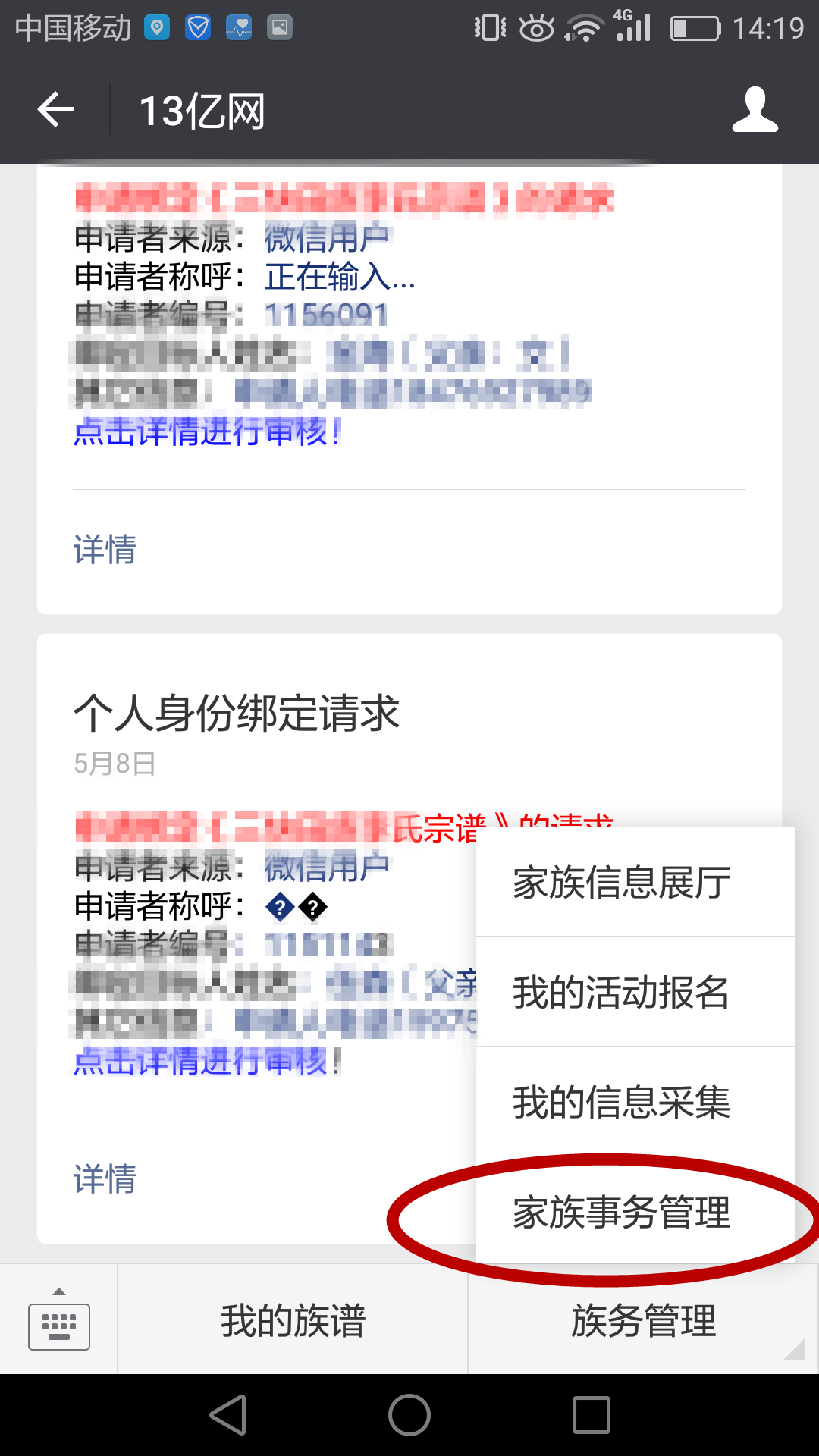Image resolution: width=819 pixels, height=1456 pixels.
Task: Open 详情 of the first request card
Action: tap(105, 549)
